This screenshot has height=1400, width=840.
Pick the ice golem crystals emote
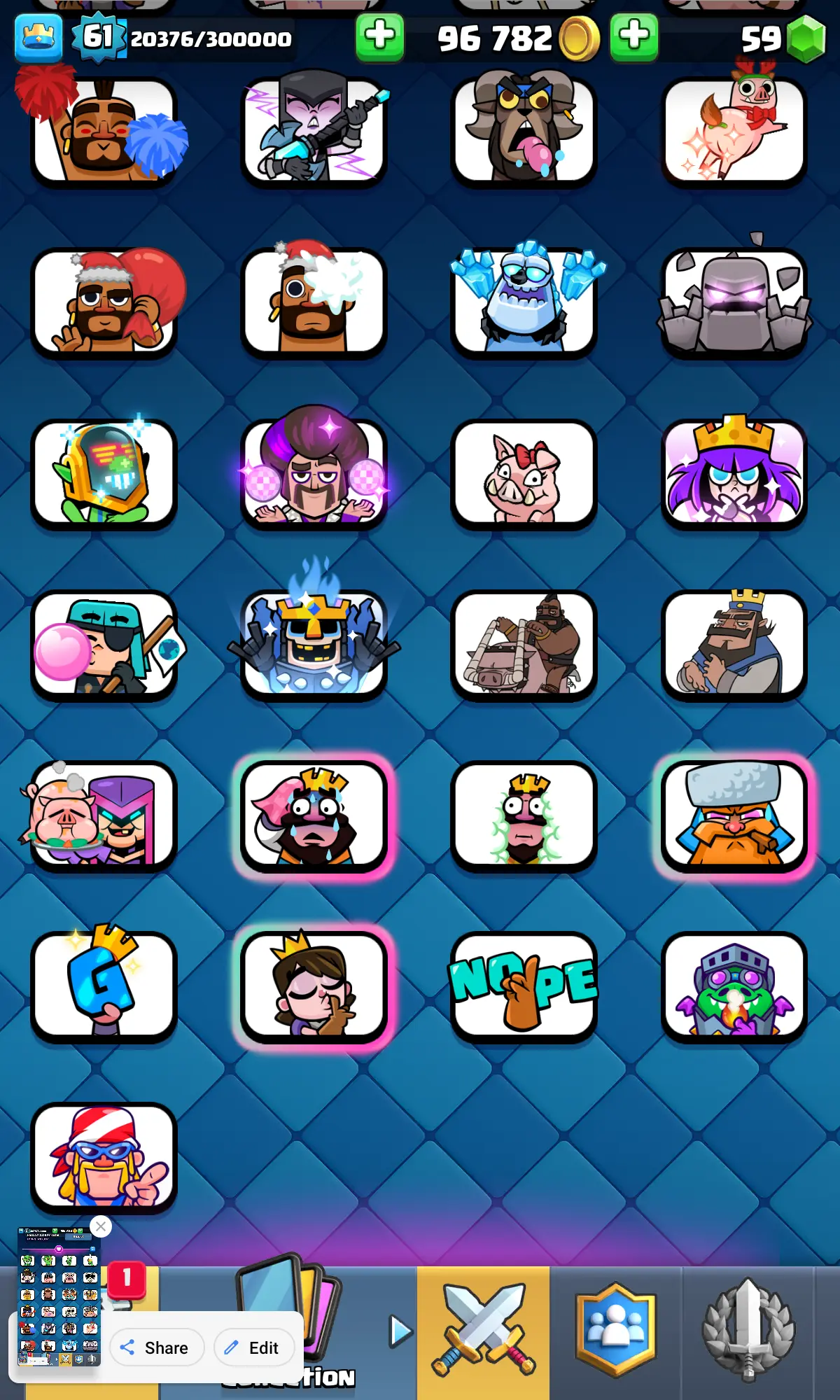[524, 302]
